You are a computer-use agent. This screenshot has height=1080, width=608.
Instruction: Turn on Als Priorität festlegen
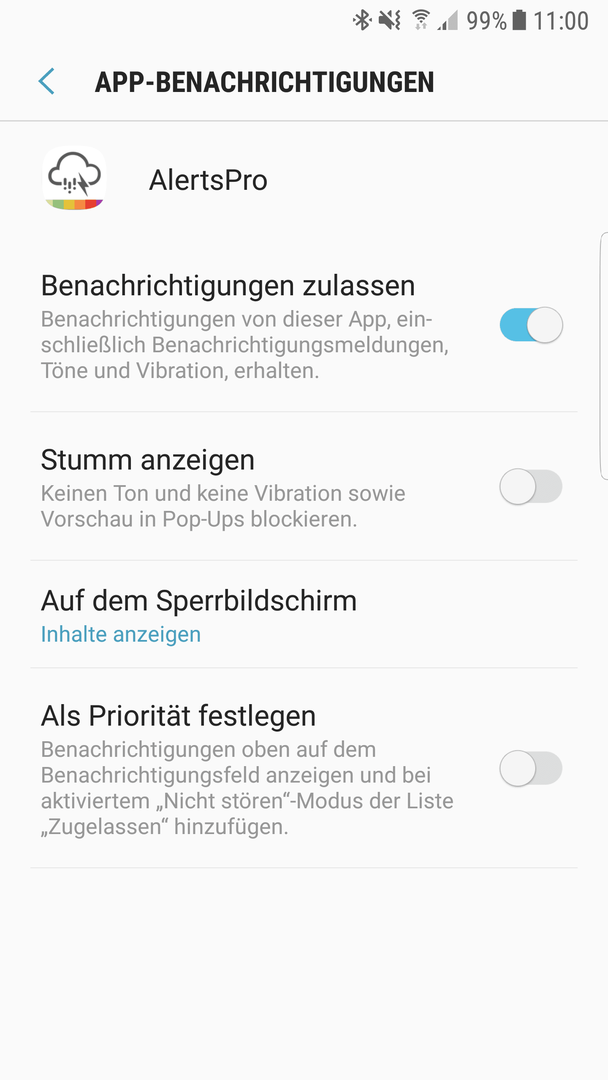[x=531, y=769]
